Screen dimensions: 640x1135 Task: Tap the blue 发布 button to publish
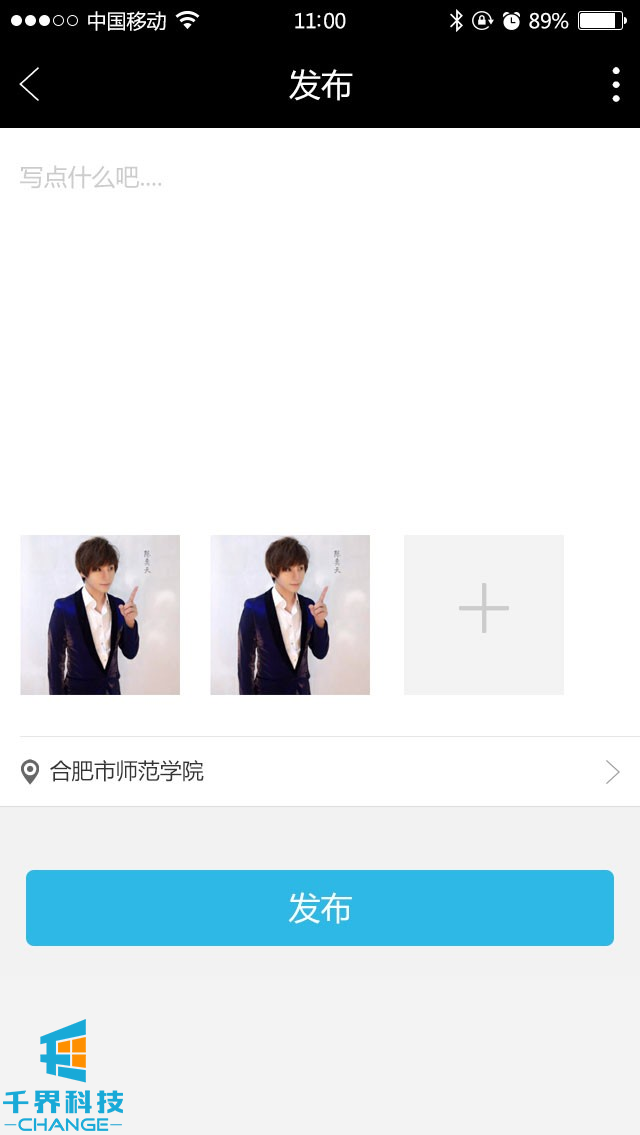pos(320,908)
